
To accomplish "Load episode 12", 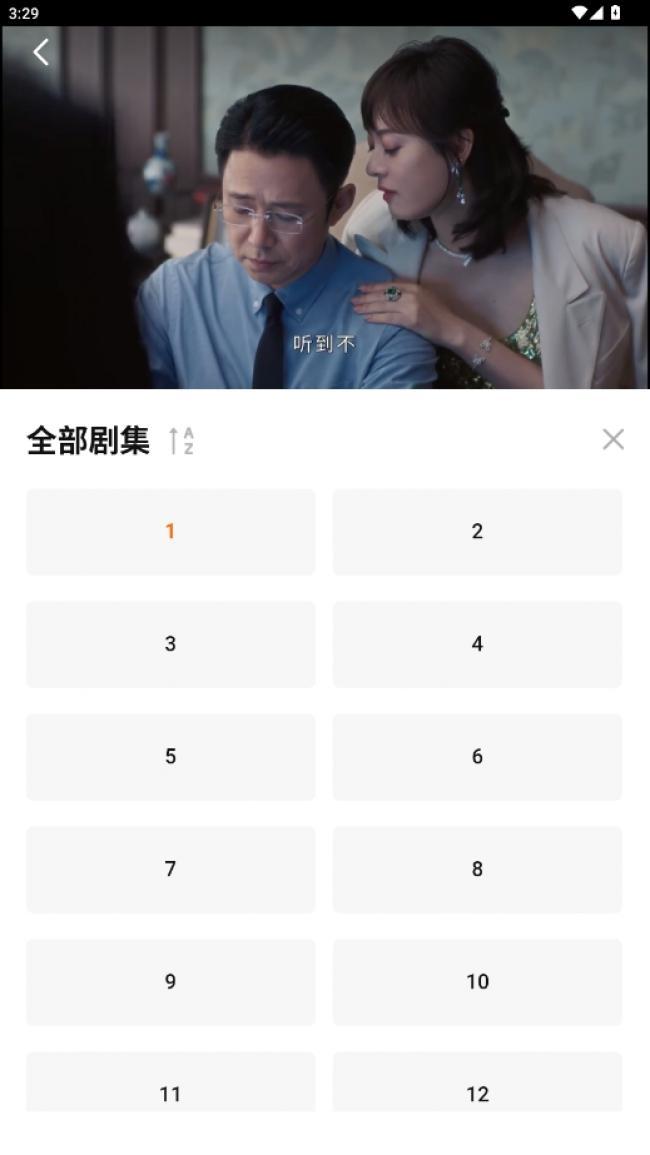I will tap(477, 1085).
